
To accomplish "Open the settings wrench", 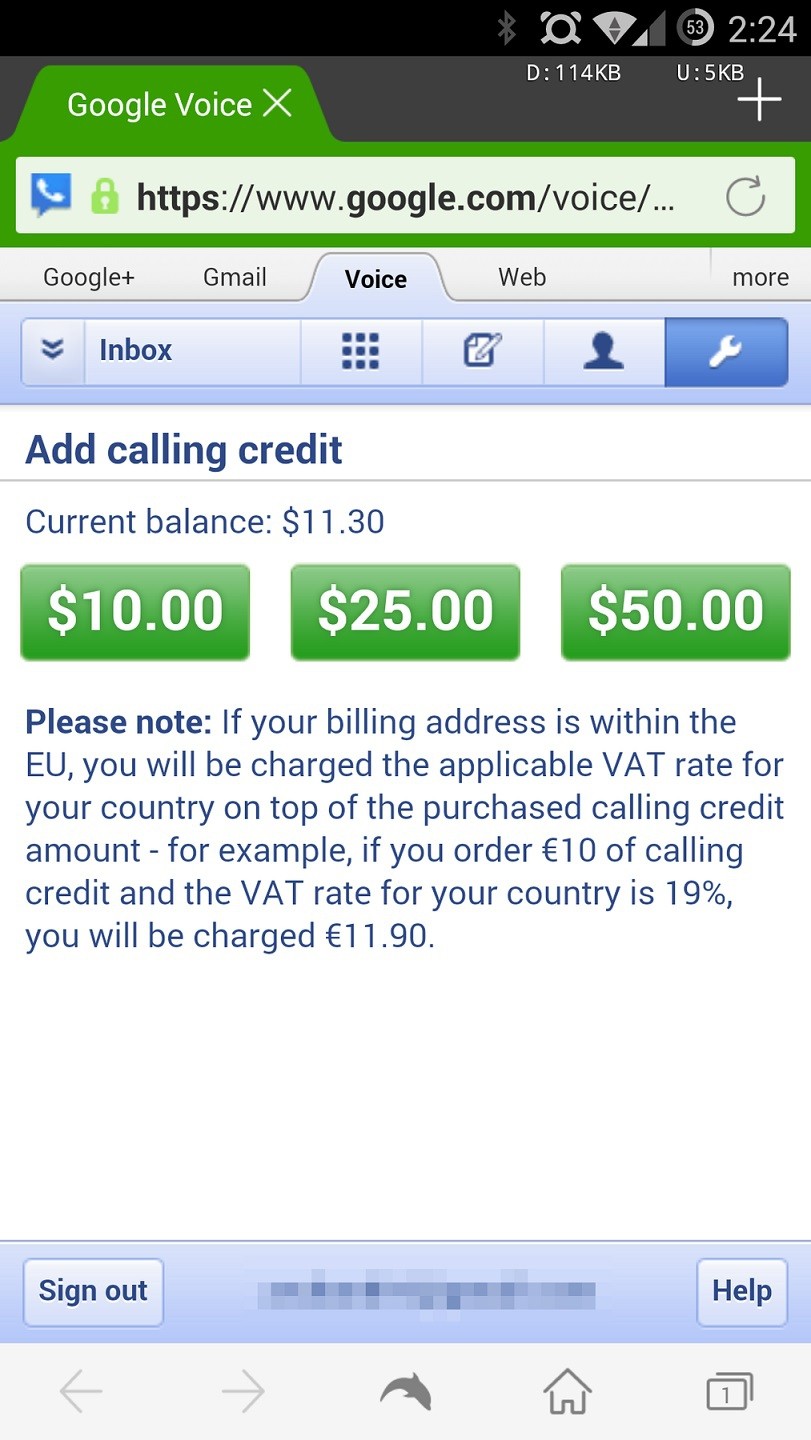I will point(726,351).
